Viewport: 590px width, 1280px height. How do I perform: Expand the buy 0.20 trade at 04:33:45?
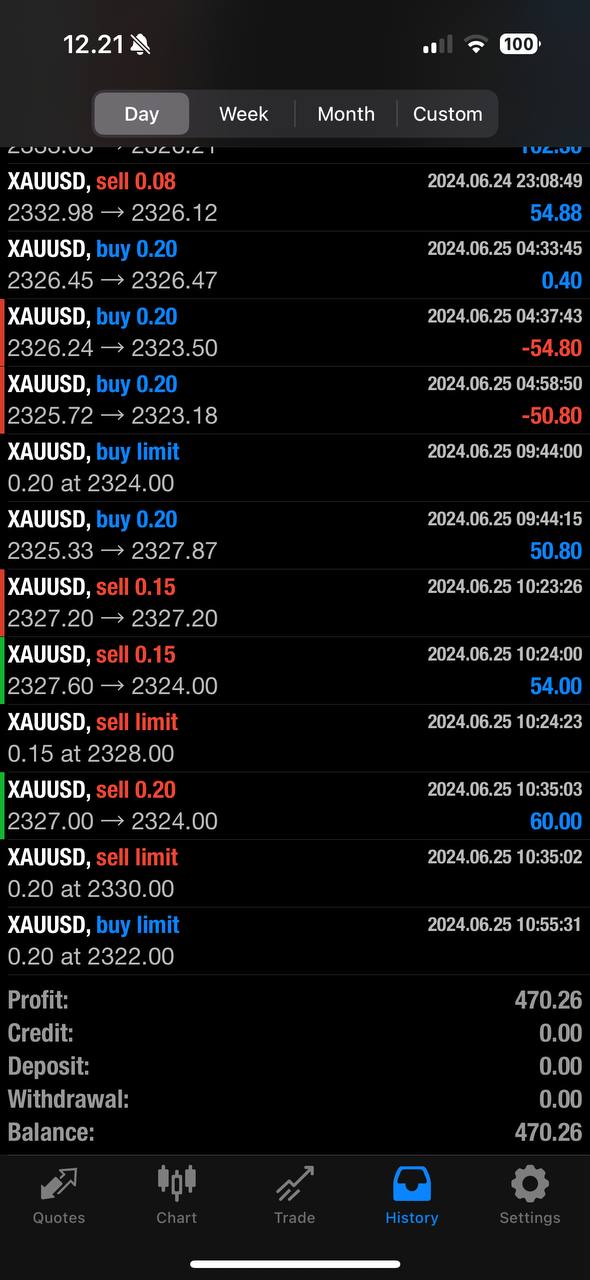(295, 265)
